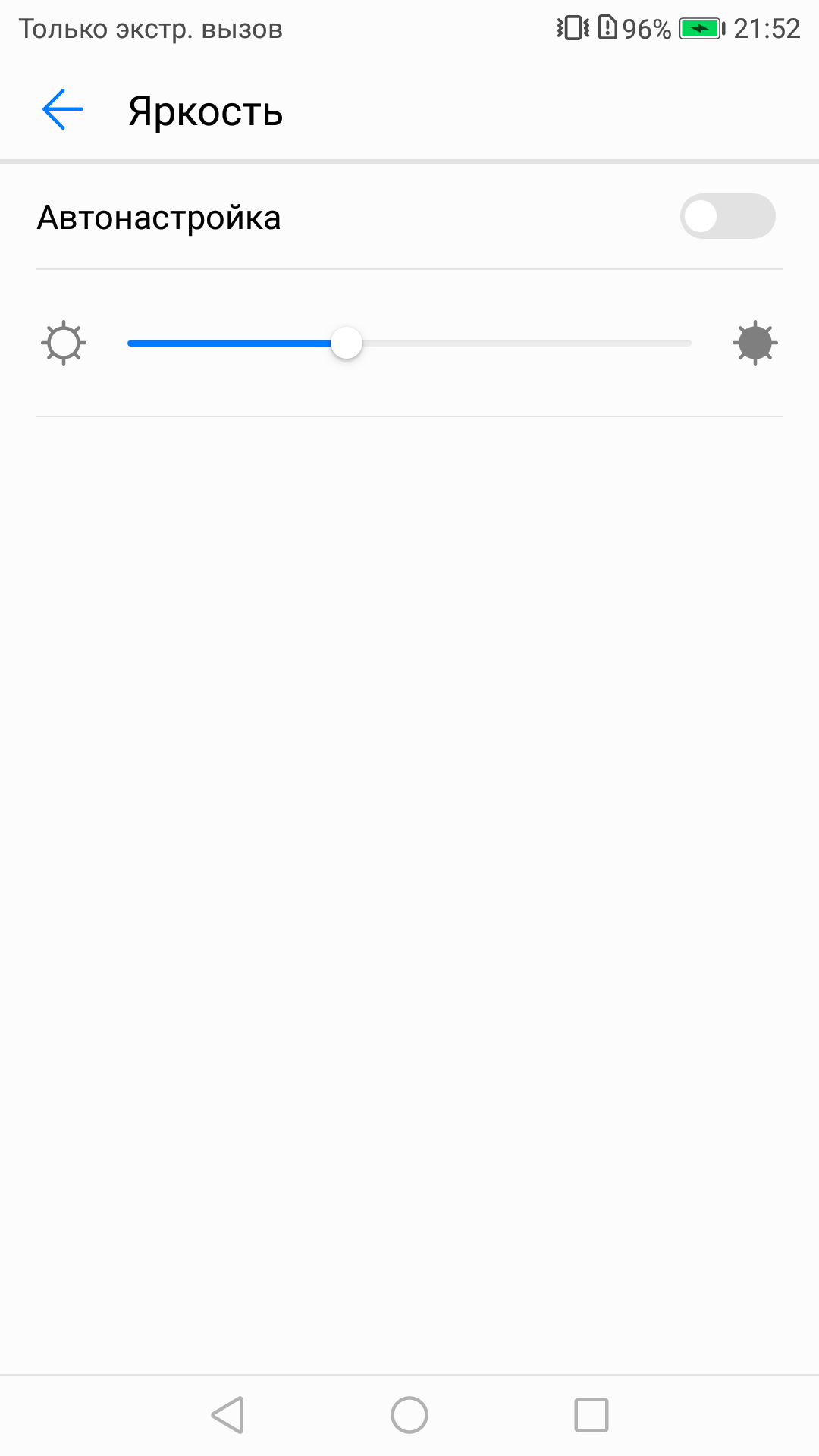Go back from the Яркость screen
This screenshot has height=1456, width=819.
63,110
